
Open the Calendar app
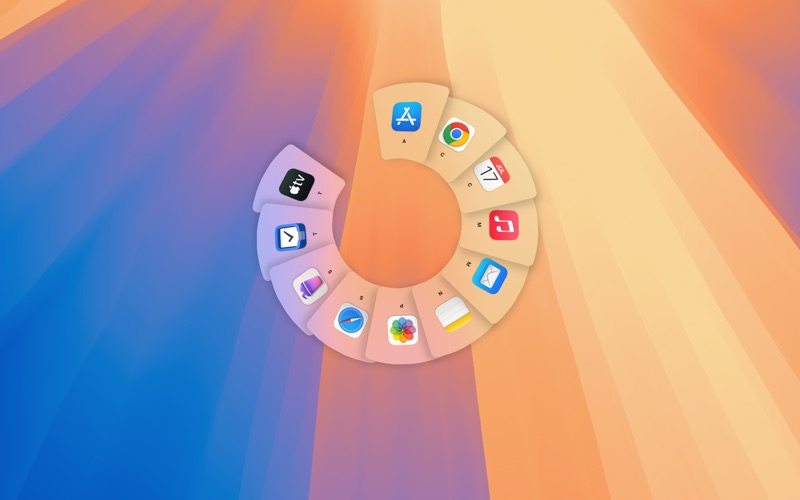491,174
